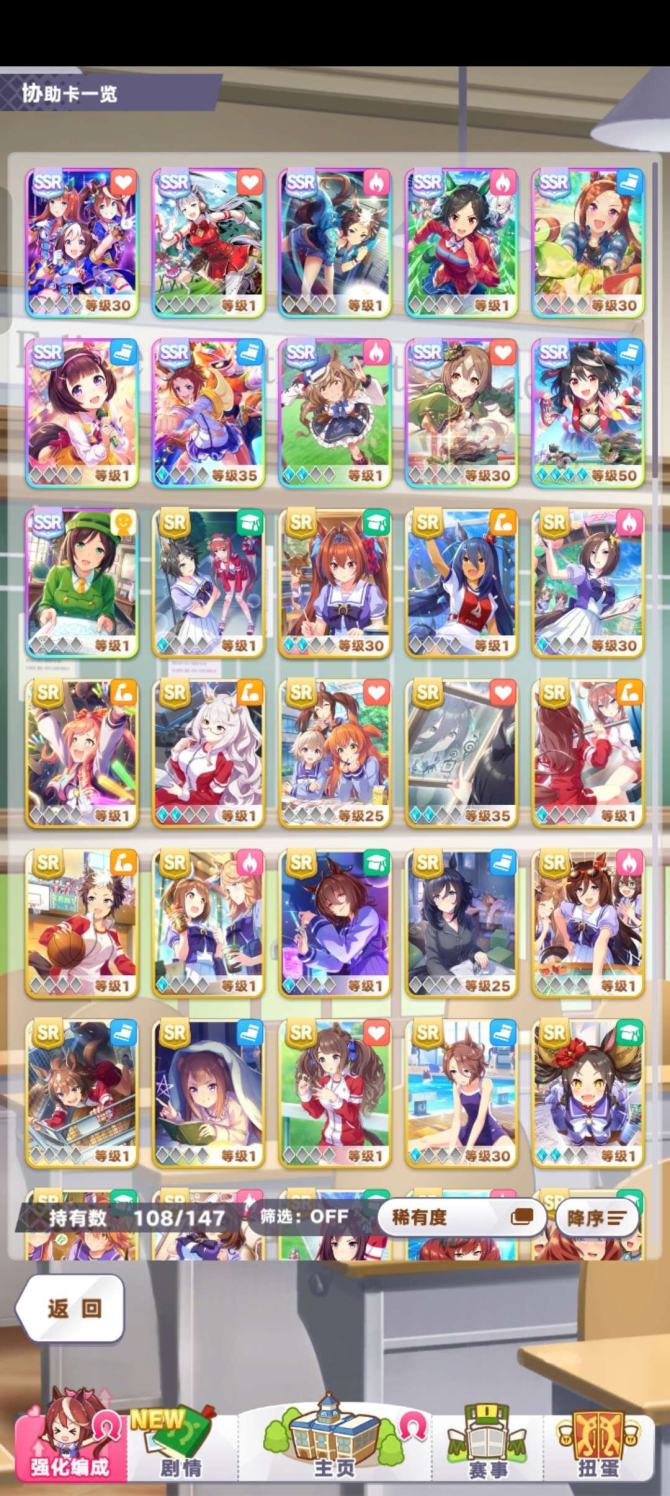This screenshot has width=670, height=1496.
Task: Change the 稀有度 sort criterion
Action: pos(461,1217)
